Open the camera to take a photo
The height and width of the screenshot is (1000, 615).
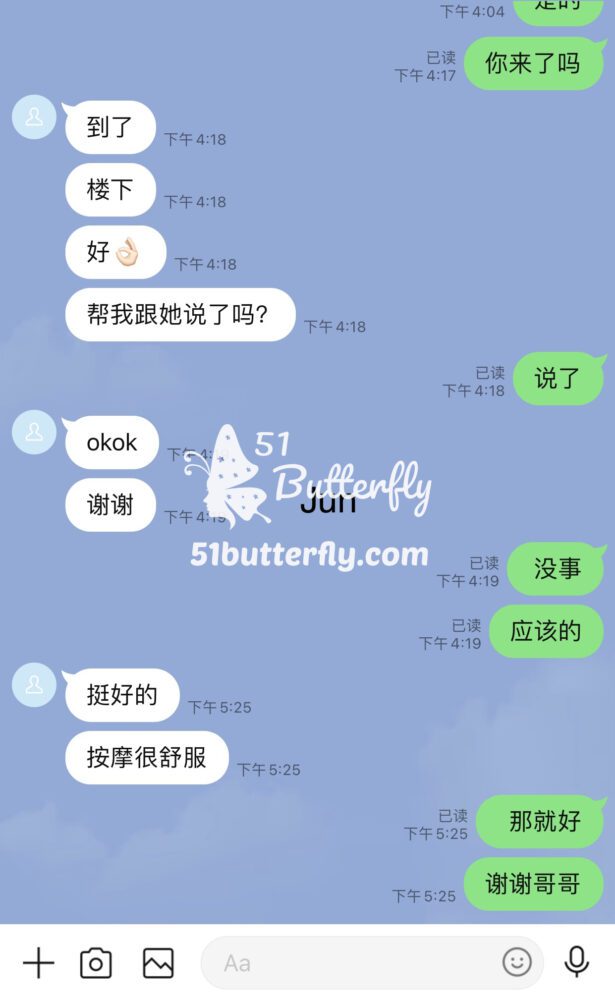click(96, 963)
